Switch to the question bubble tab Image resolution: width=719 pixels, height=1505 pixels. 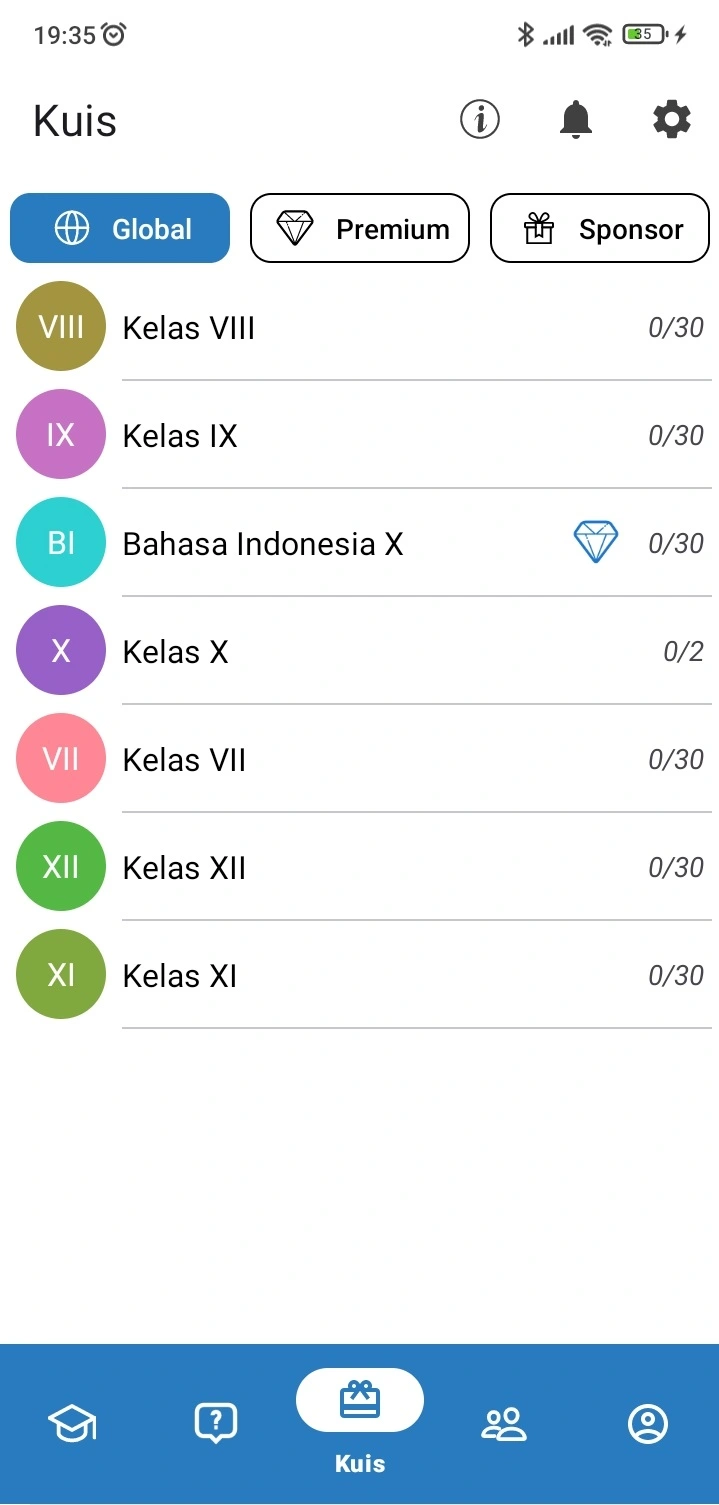pyautogui.click(x=216, y=1423)
